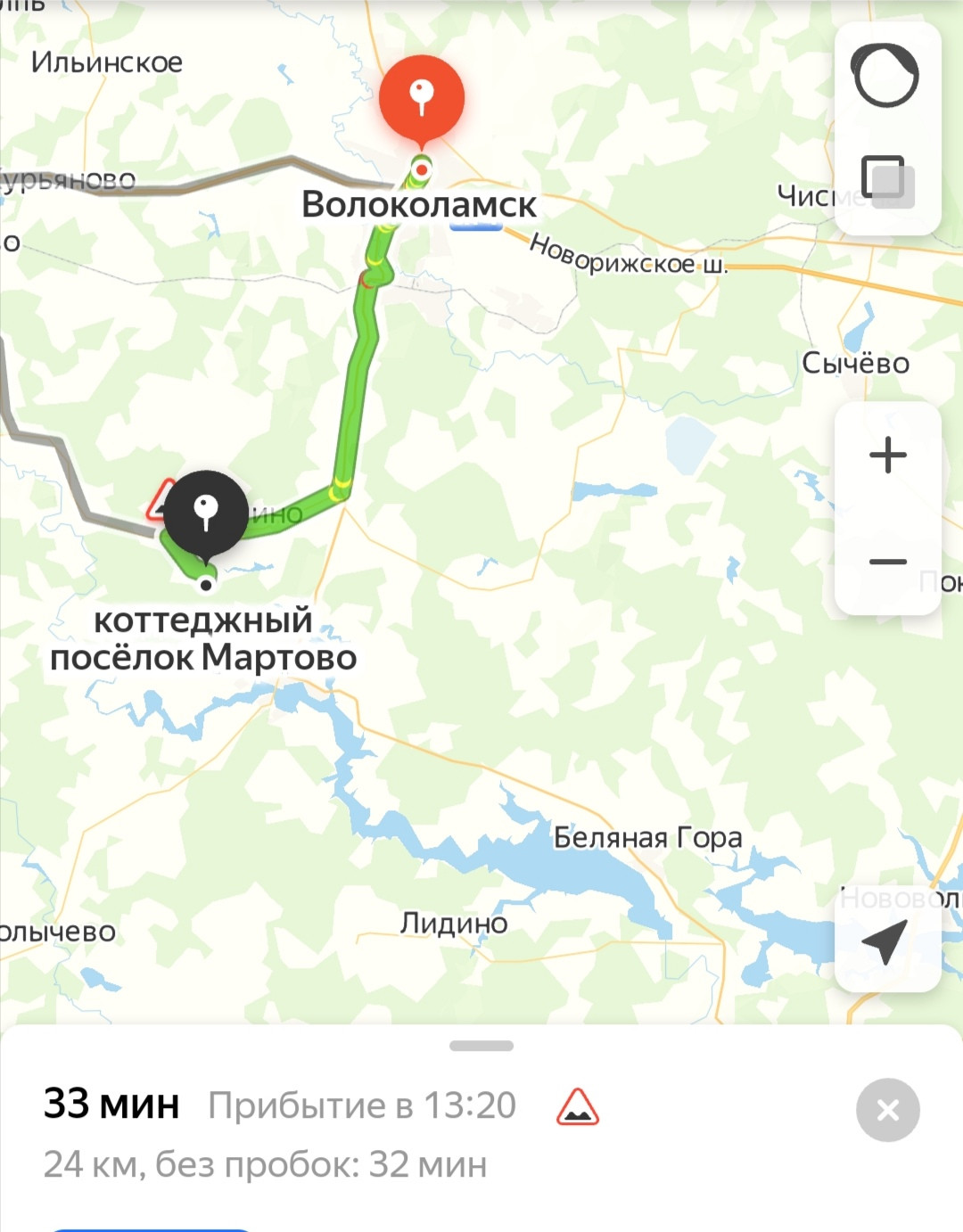Screen dimensions: 963x1232
Task: Zoom out with the minus button
Action: tap(888, 562)
